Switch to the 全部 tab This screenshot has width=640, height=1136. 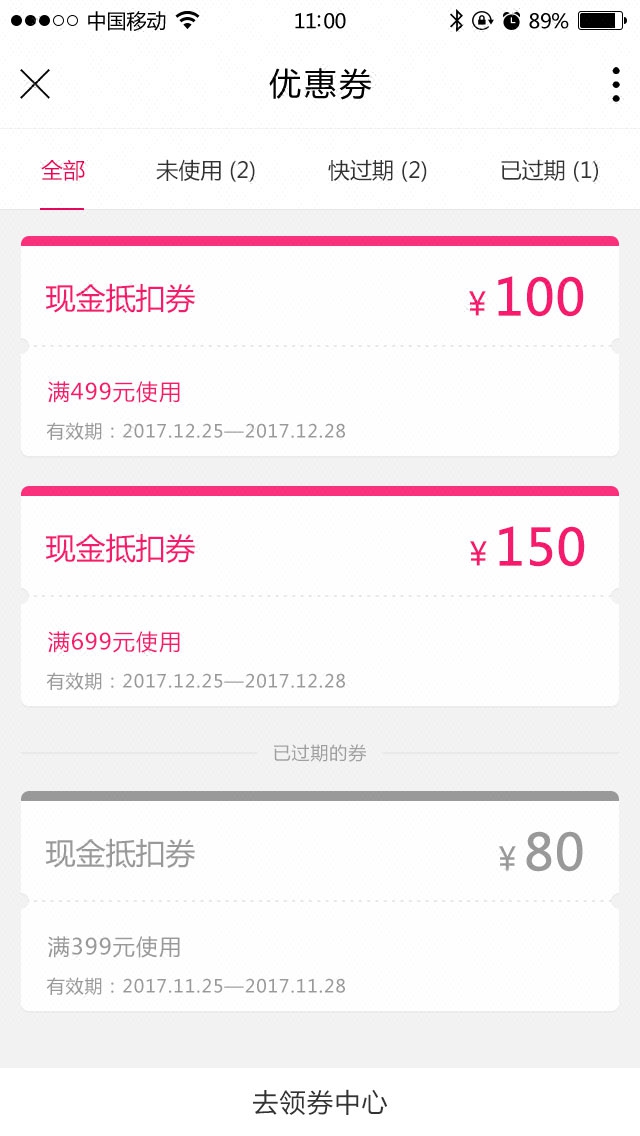coord(62,171)
